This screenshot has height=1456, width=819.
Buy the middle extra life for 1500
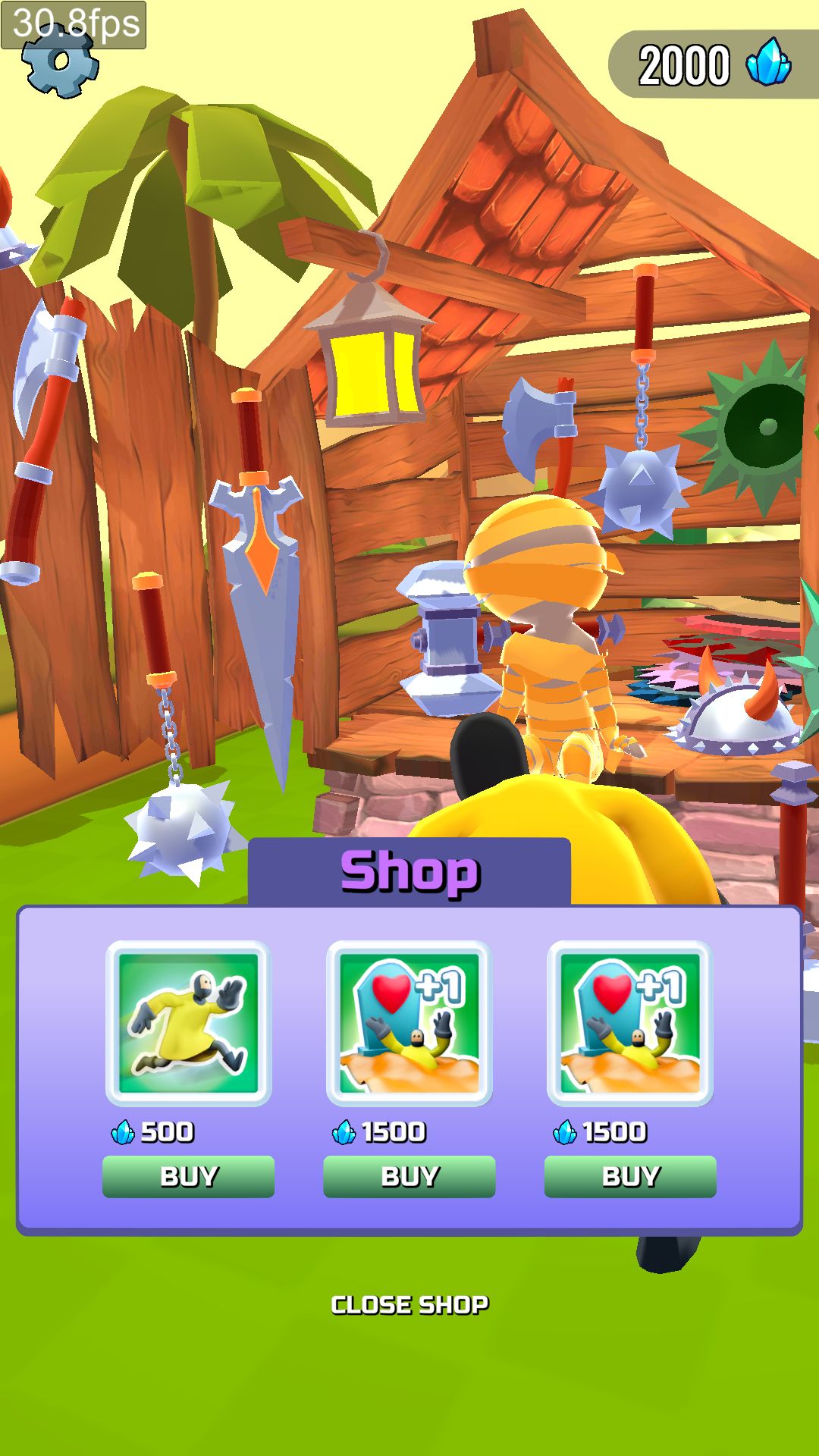[409, 1176]
